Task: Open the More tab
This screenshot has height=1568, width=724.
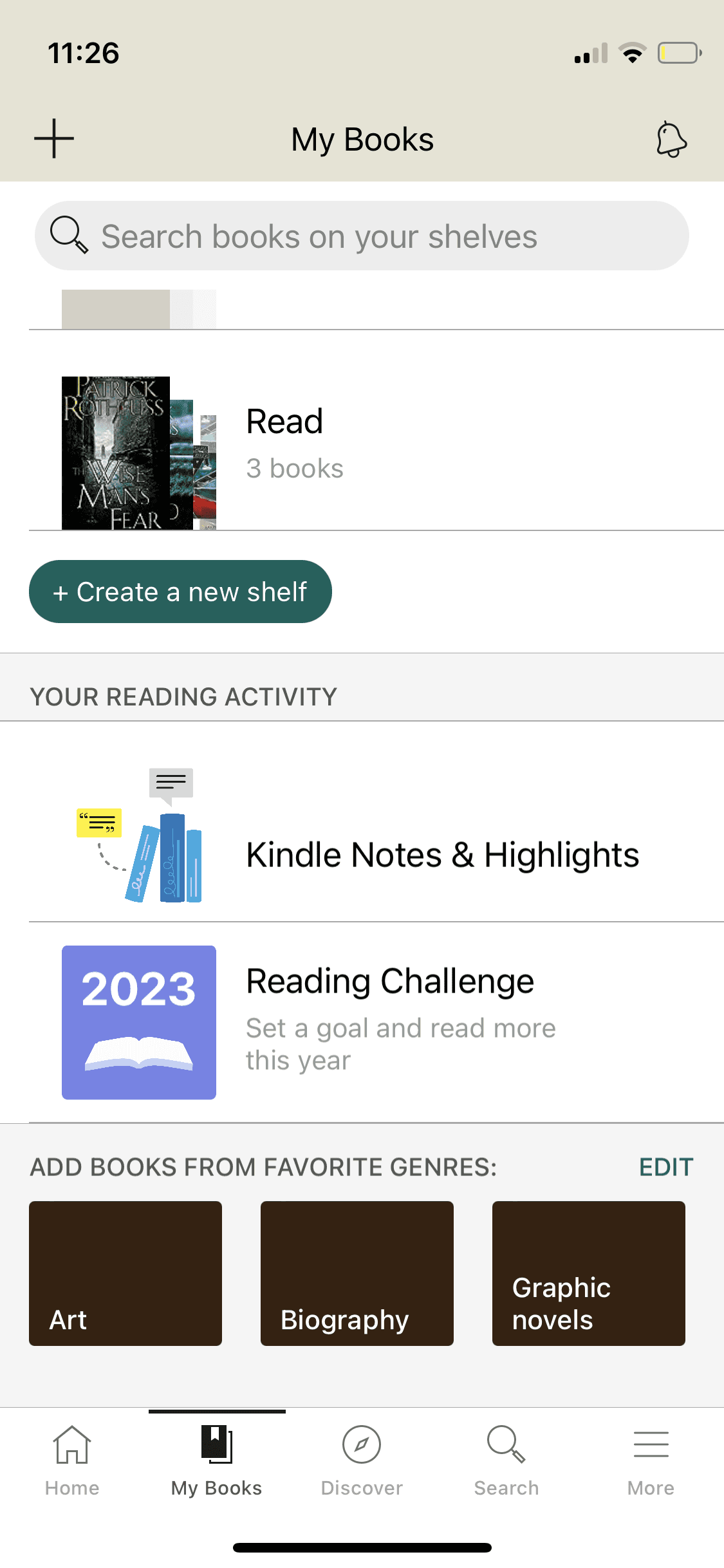Action: pyautogui.click(x=651, y=1461)
